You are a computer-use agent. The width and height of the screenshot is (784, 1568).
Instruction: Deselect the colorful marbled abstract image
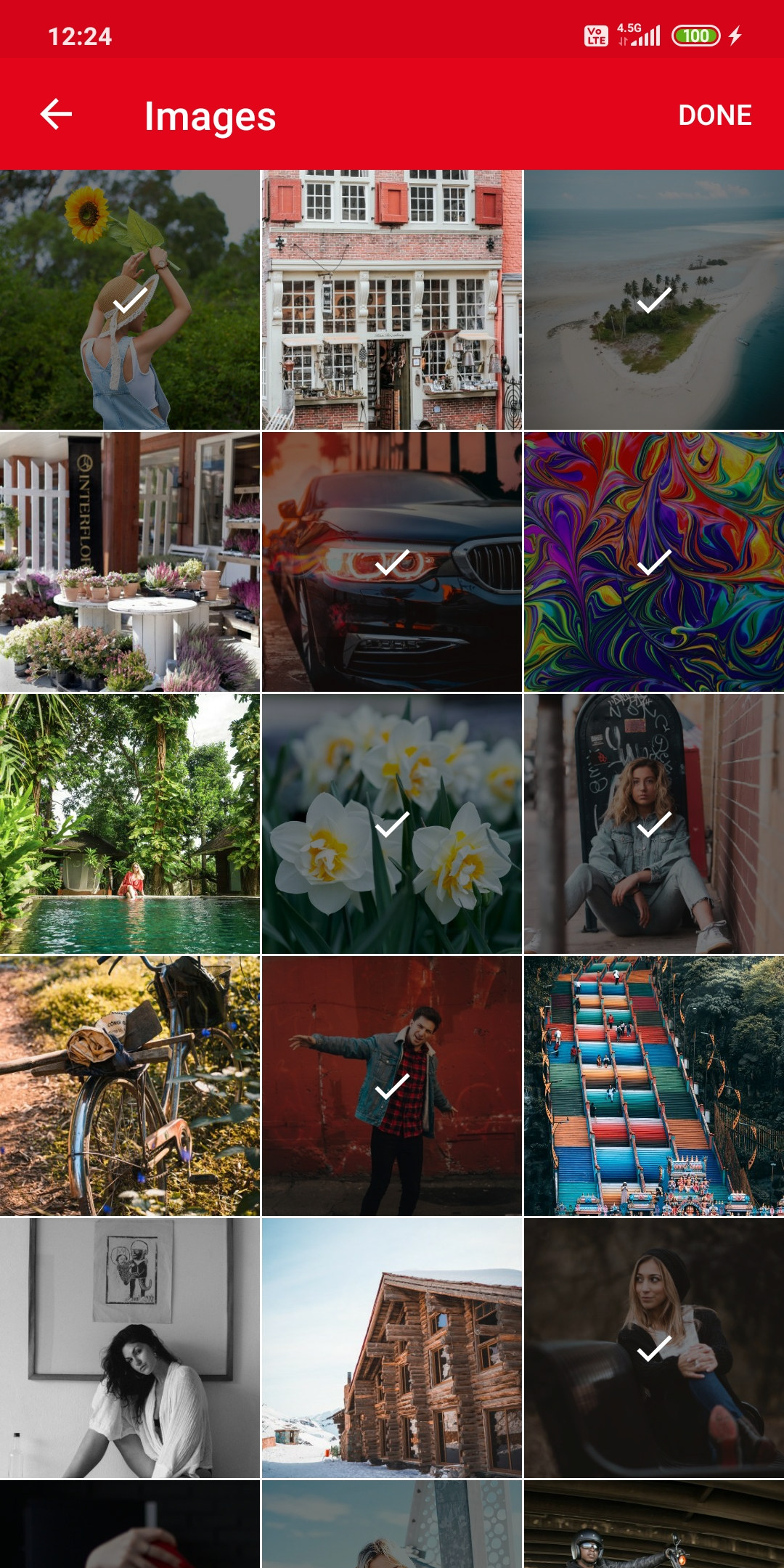654,562
